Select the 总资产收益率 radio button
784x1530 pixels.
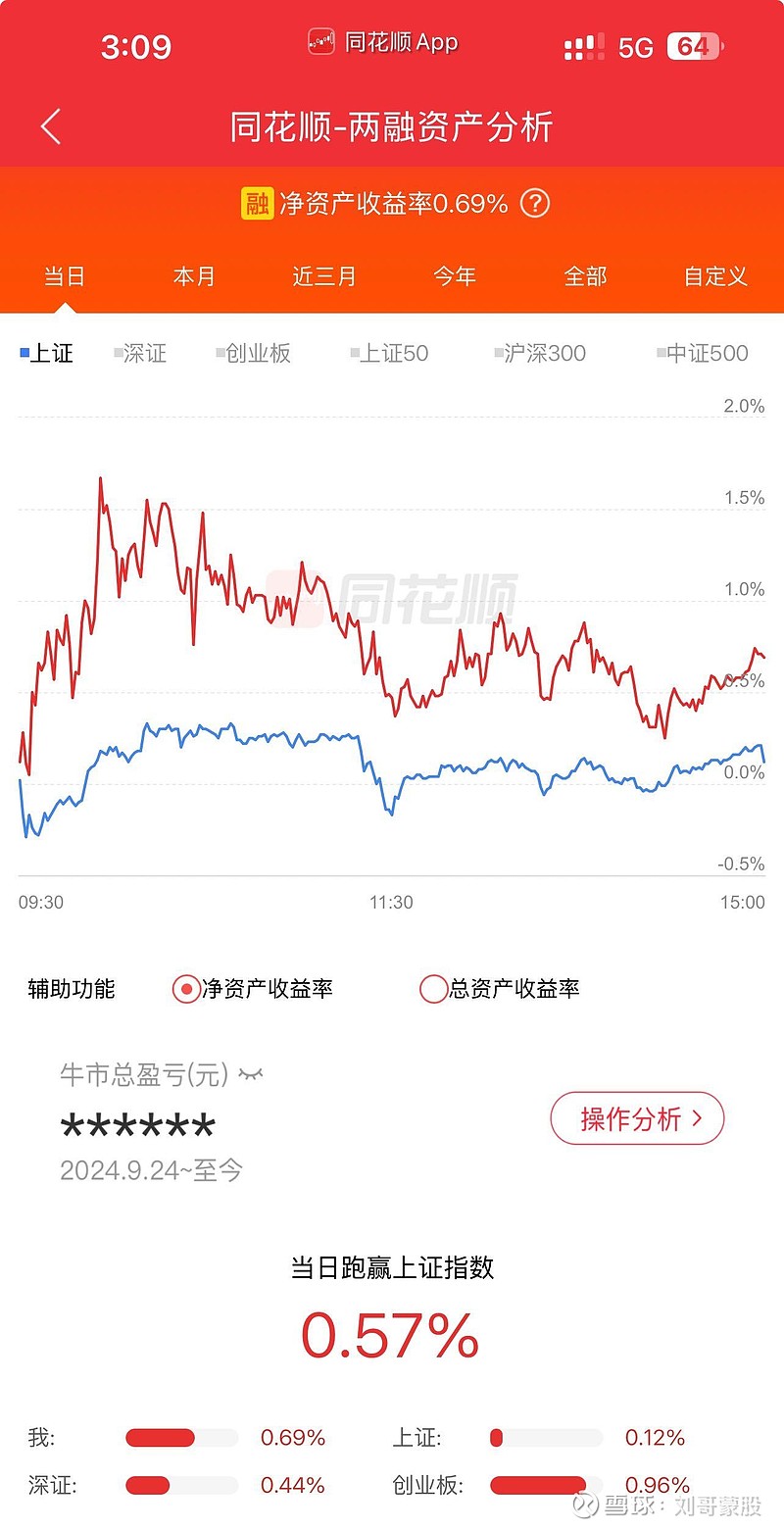[432, 989]
